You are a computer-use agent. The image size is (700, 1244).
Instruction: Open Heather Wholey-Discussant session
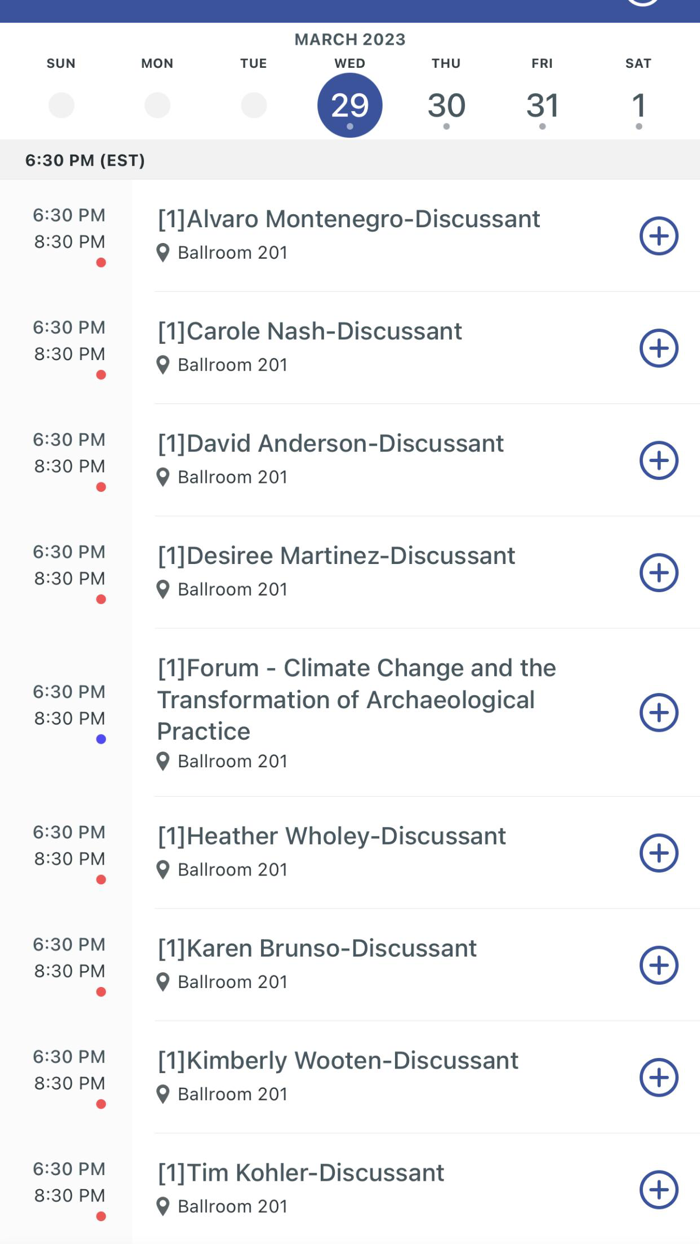tap(332, 837)
